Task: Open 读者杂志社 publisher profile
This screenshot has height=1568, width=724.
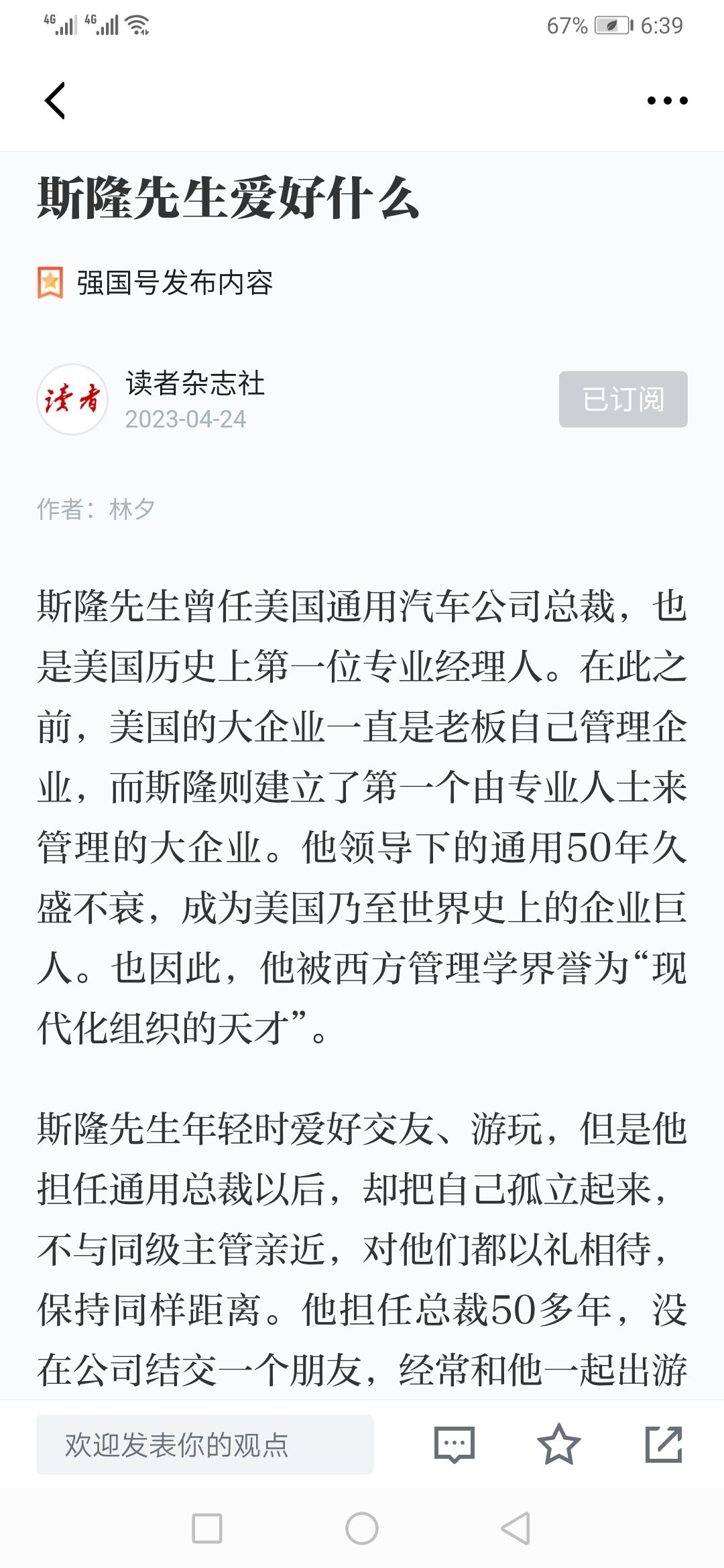Action: [x=195, y=383]
